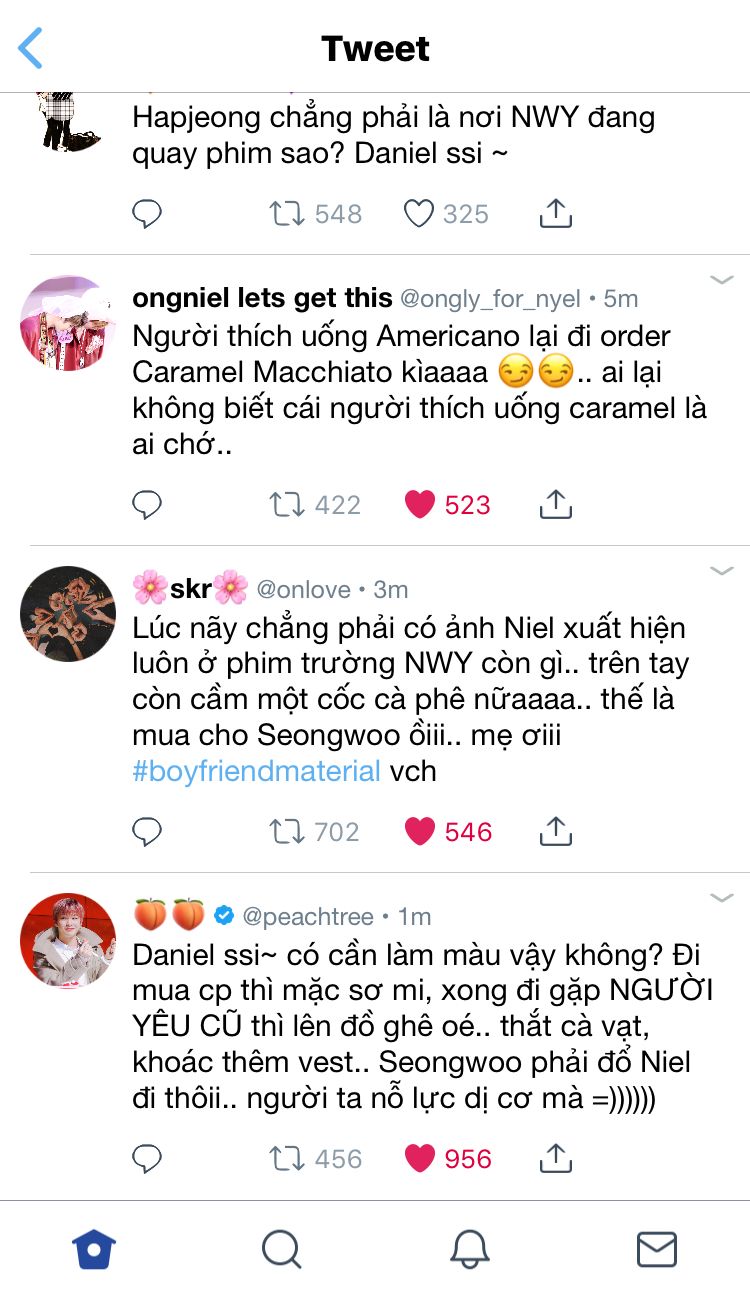Open the Notifications tab

click(469, 1249)
